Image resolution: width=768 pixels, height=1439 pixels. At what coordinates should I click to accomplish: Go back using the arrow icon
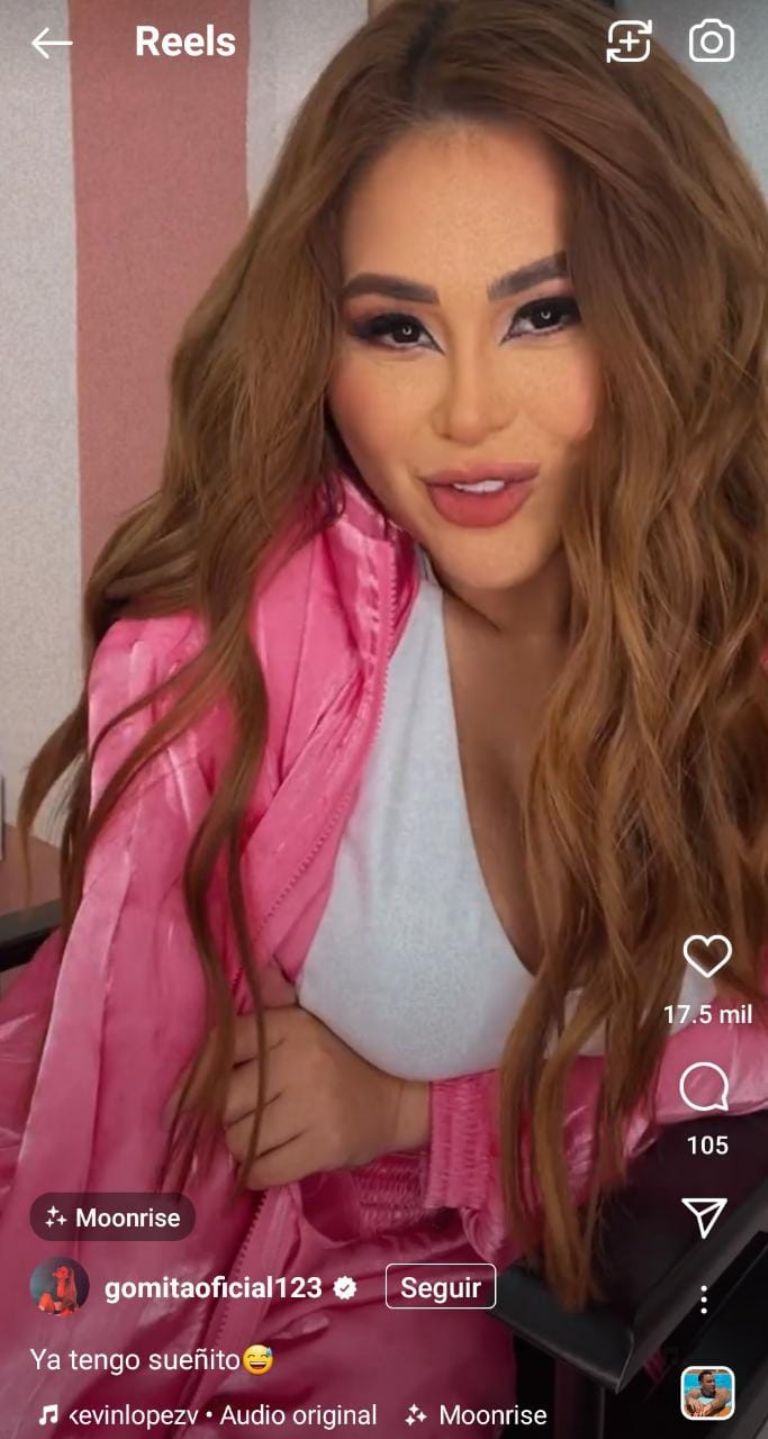52,42
